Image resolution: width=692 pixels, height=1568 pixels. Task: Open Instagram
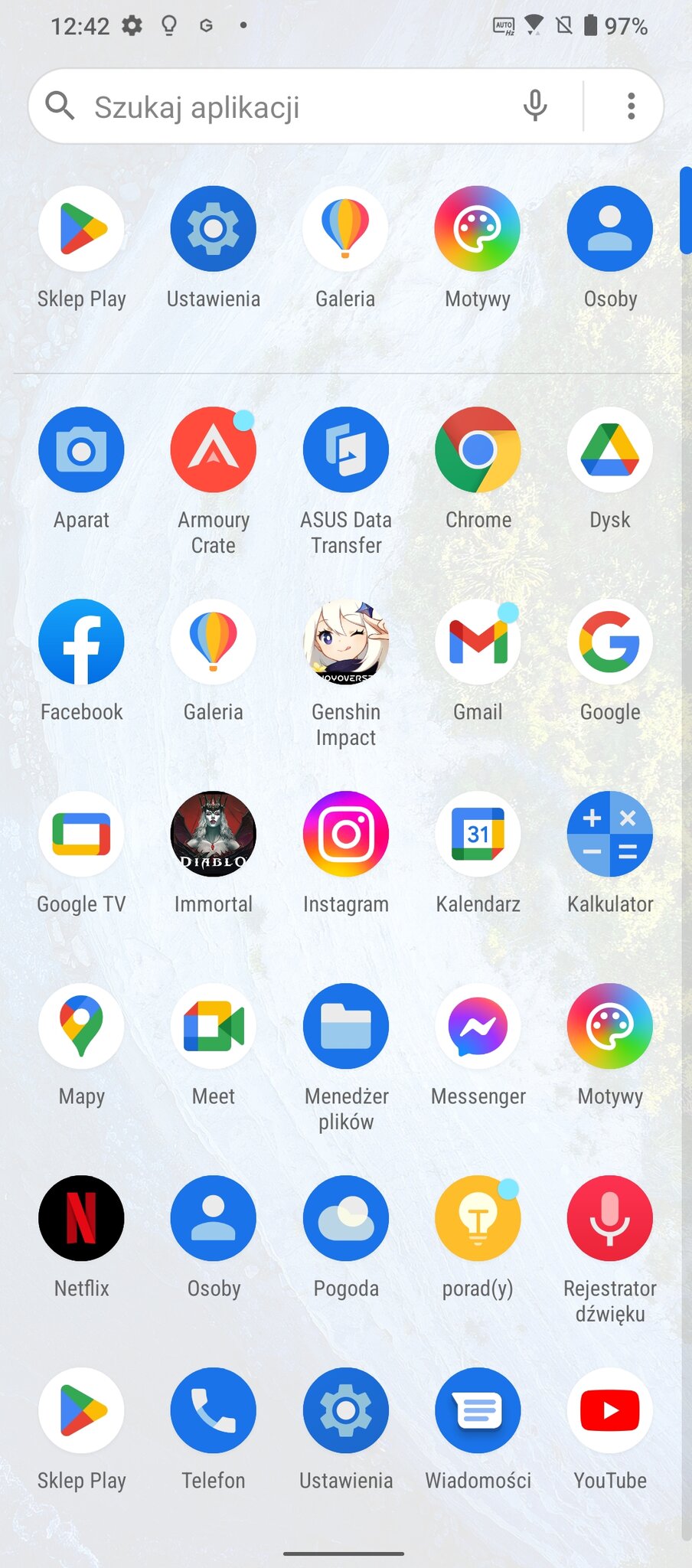click(346, 834)
